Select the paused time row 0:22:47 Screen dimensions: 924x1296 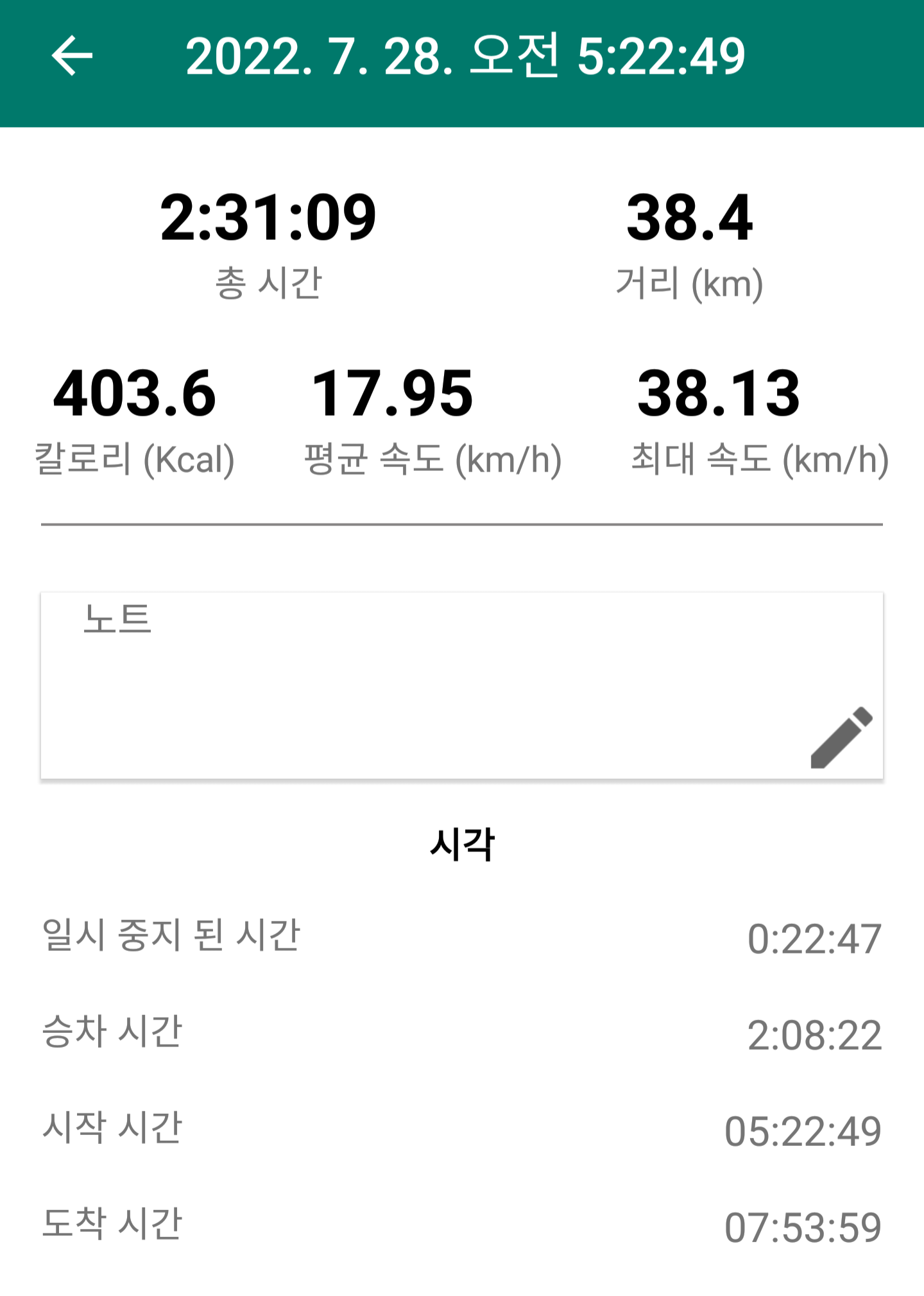[815, 938]
